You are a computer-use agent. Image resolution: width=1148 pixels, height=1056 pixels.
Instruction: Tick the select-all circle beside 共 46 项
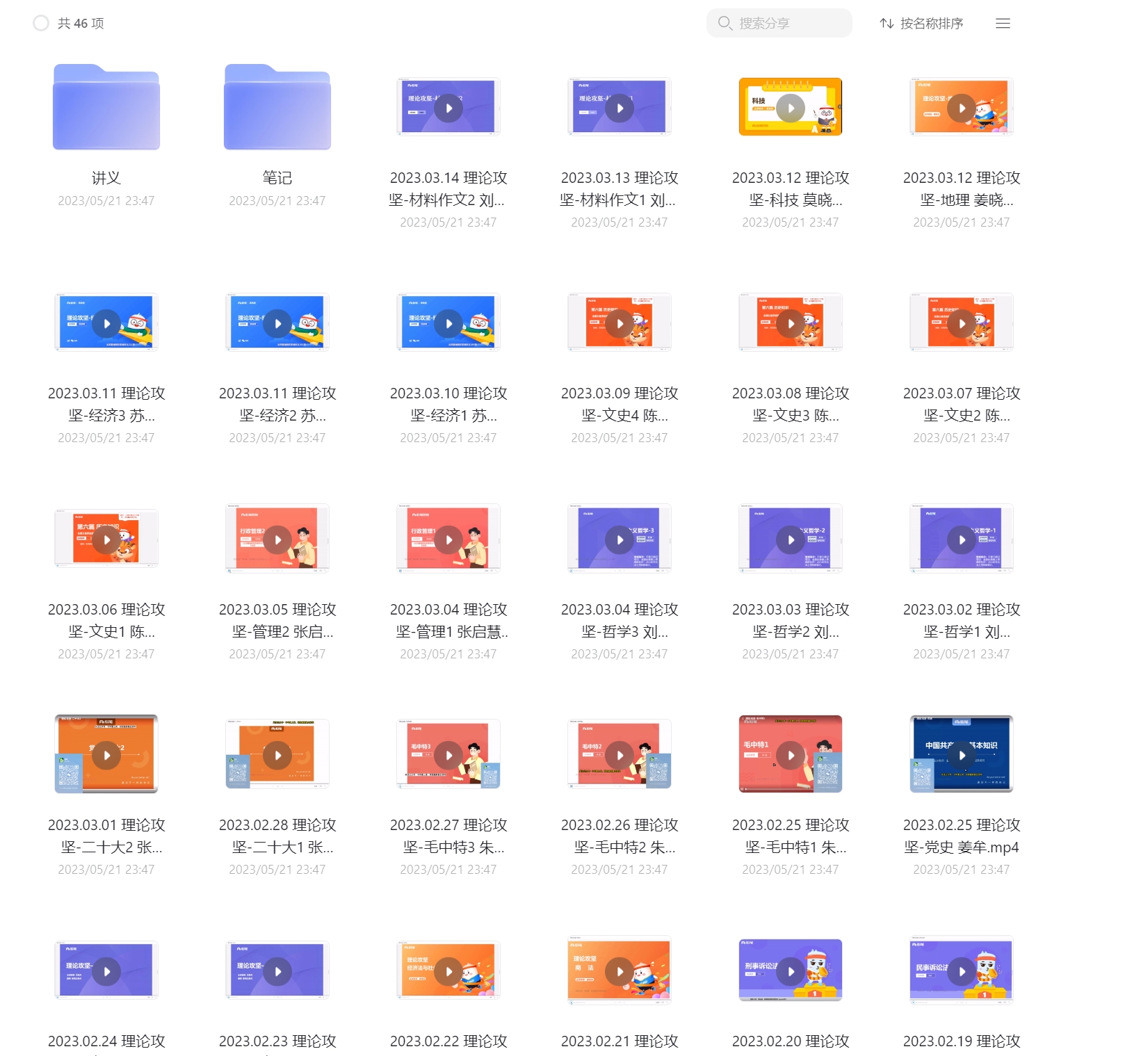click(x=41, y=24)
